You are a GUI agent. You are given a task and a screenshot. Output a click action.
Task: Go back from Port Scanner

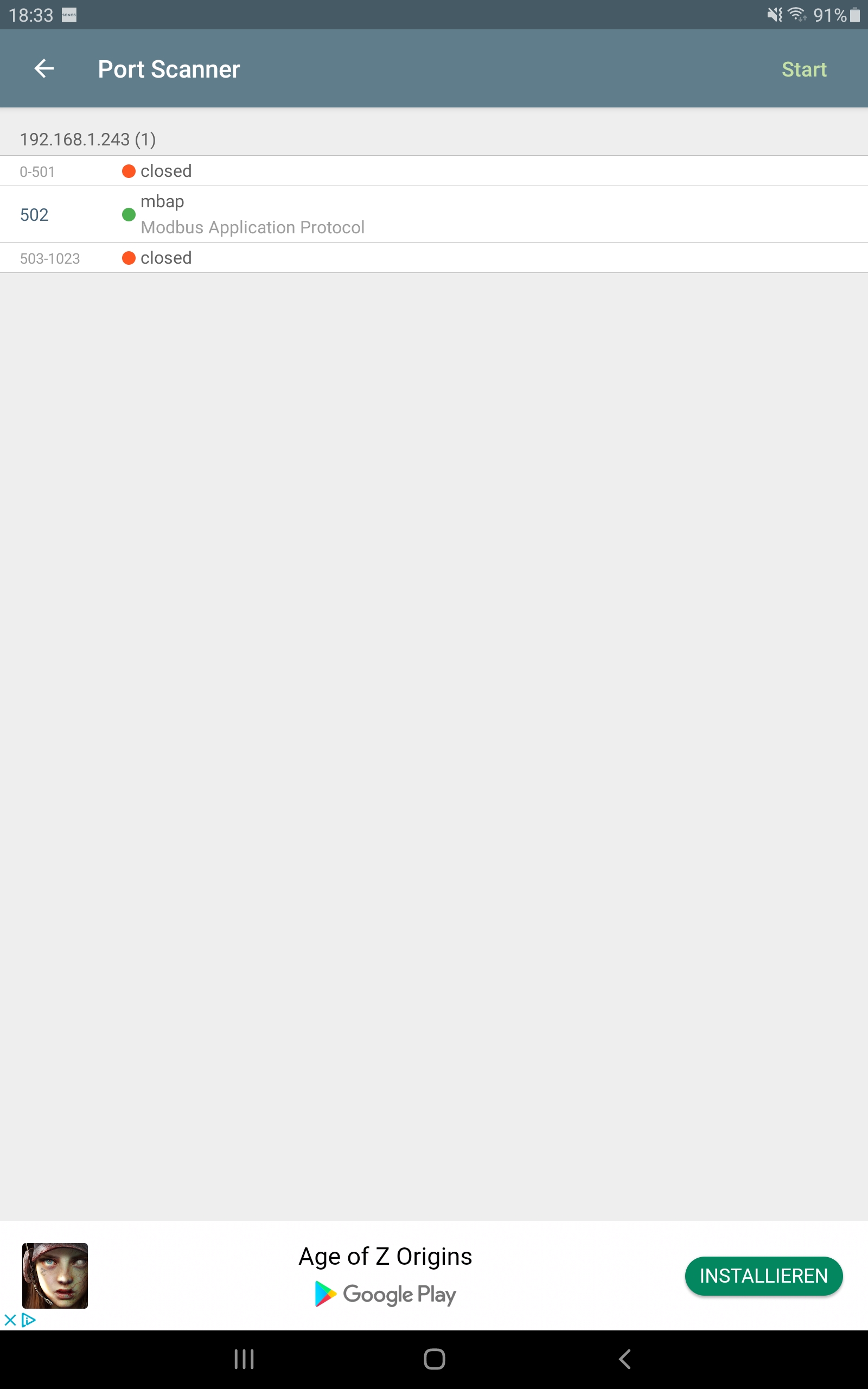tap(44, 69)
